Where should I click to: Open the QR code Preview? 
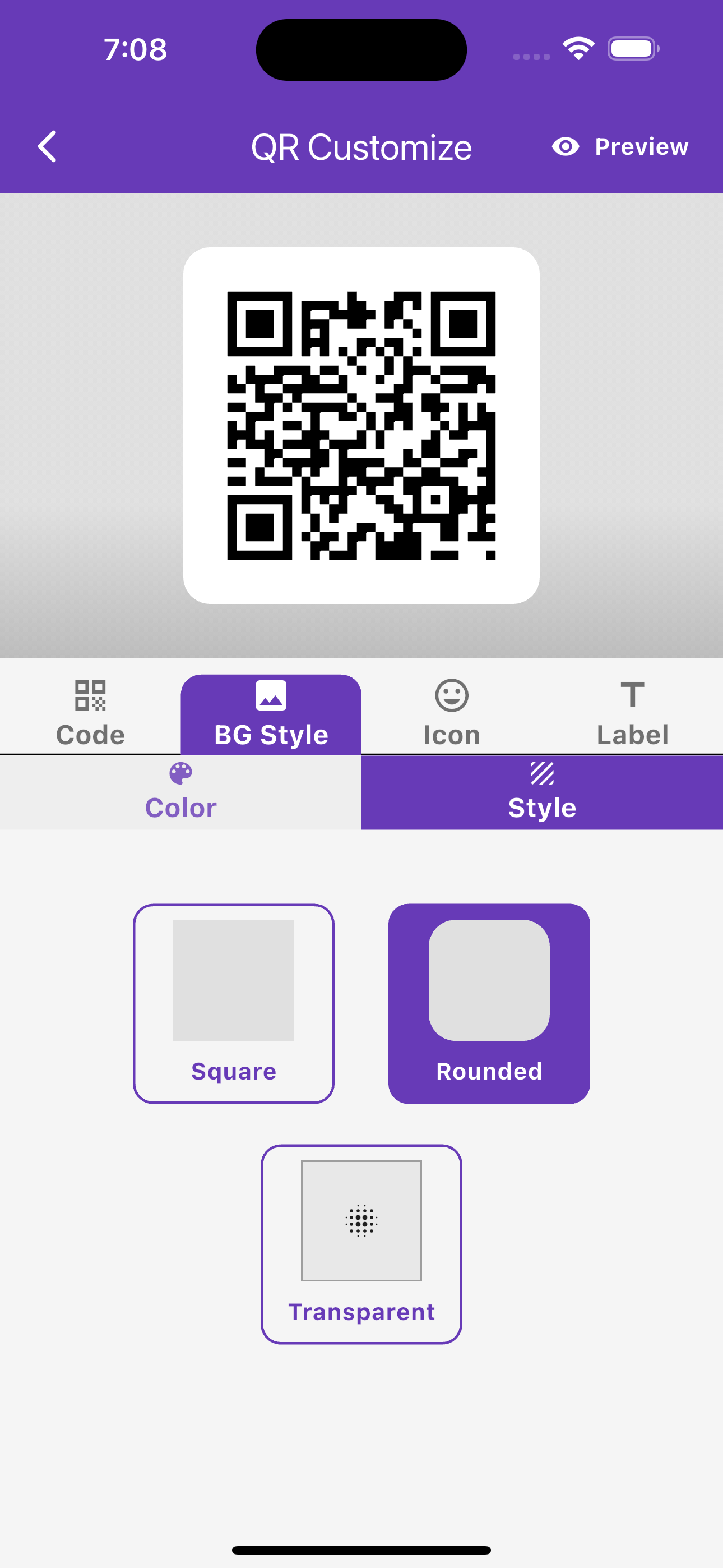coord(620,147)
